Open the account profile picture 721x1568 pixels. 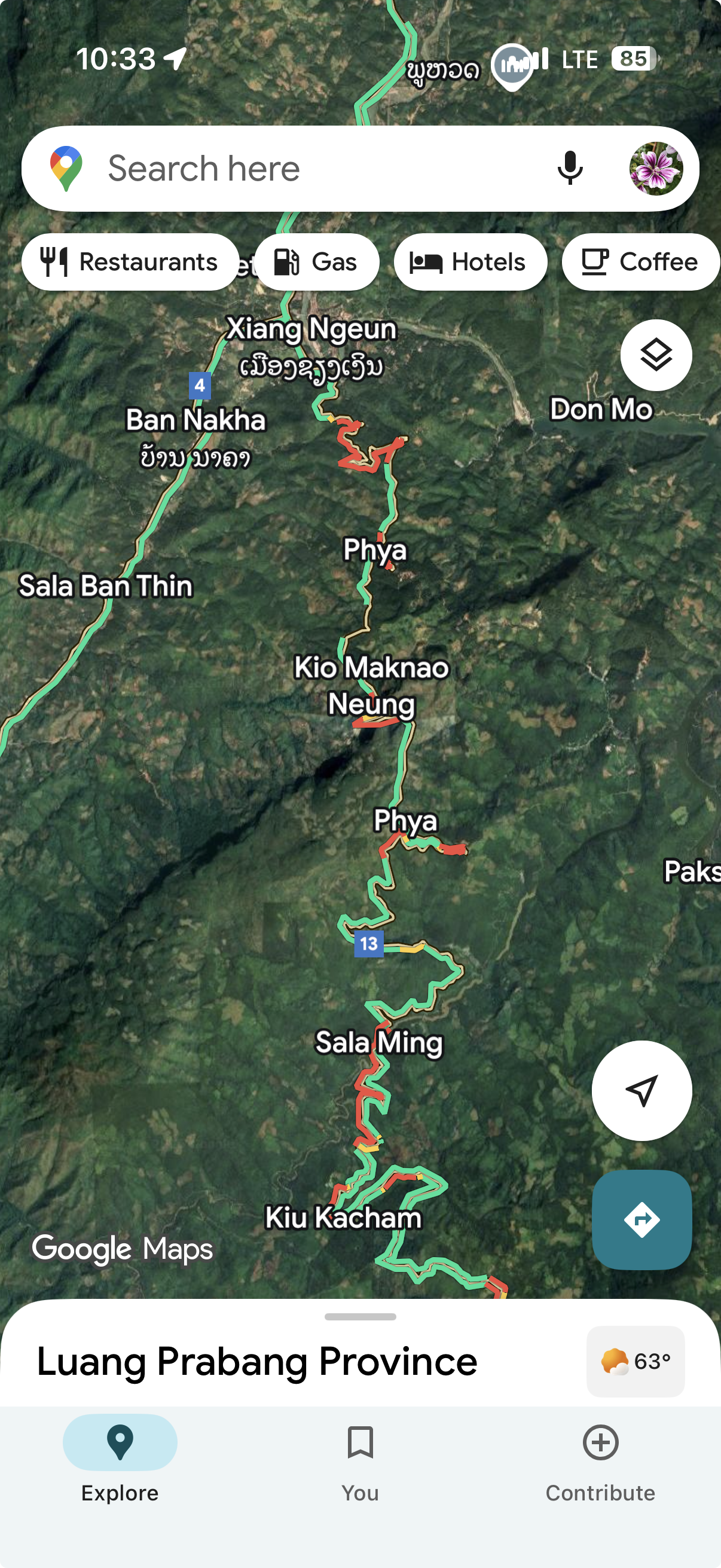[656, 169]
